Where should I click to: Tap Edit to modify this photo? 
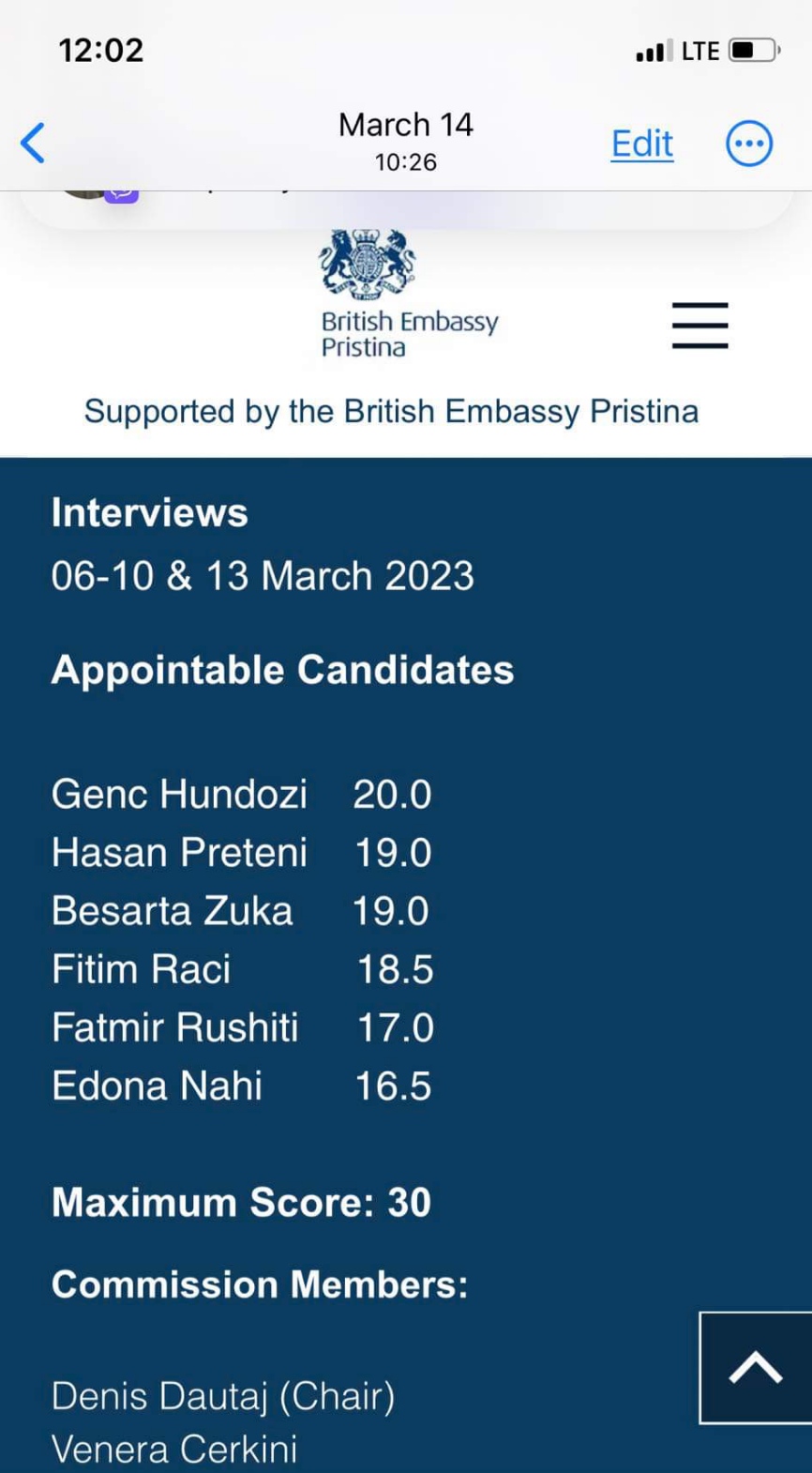[642, 144]
